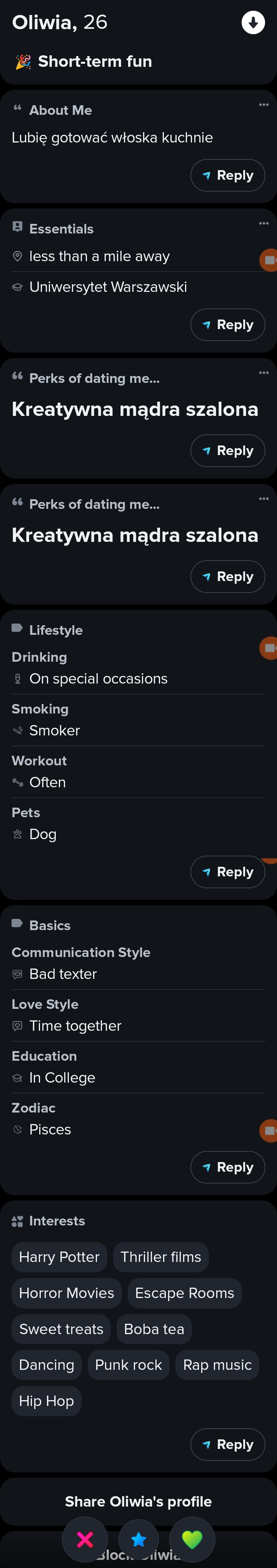Pass on Oliwia with the X button
The height and width of the screenshot is (1568, 277).
[x=85, y=1540]
